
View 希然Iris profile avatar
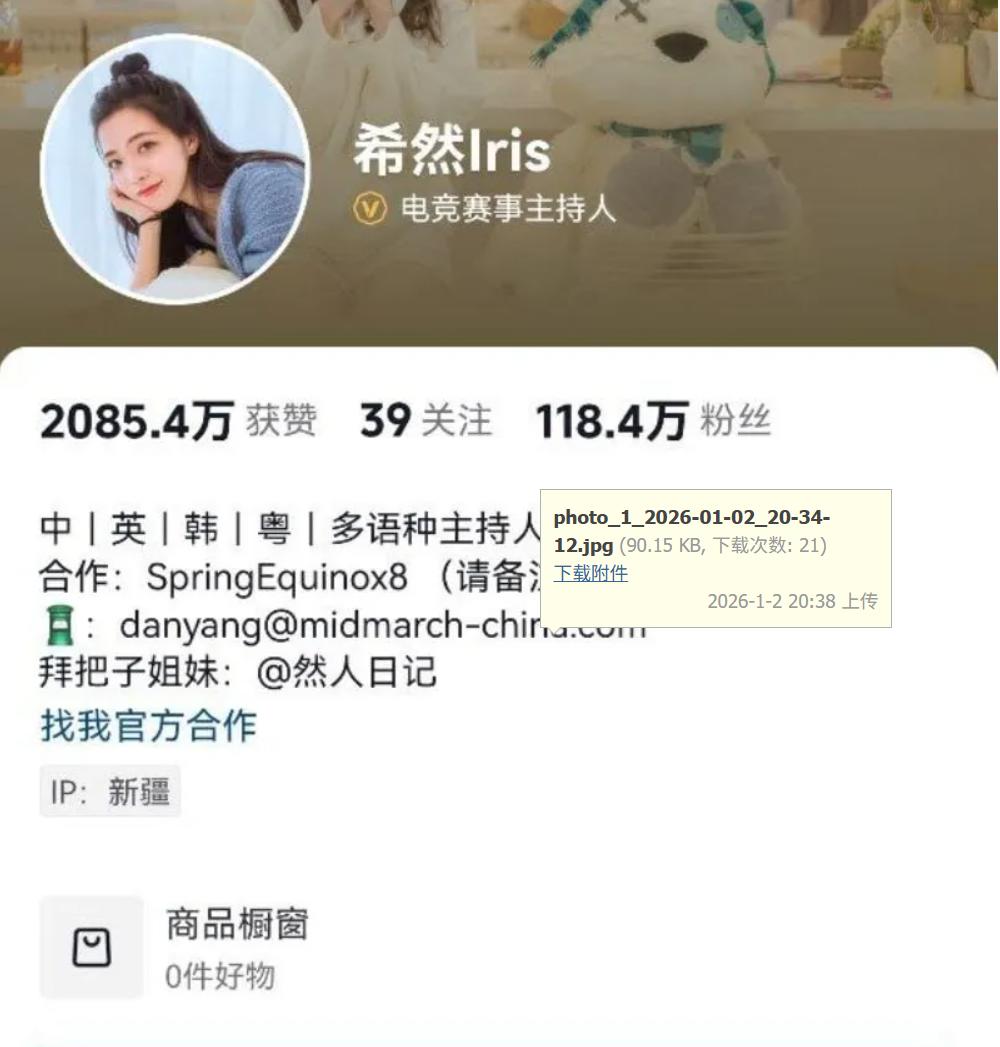coord(174,169)
